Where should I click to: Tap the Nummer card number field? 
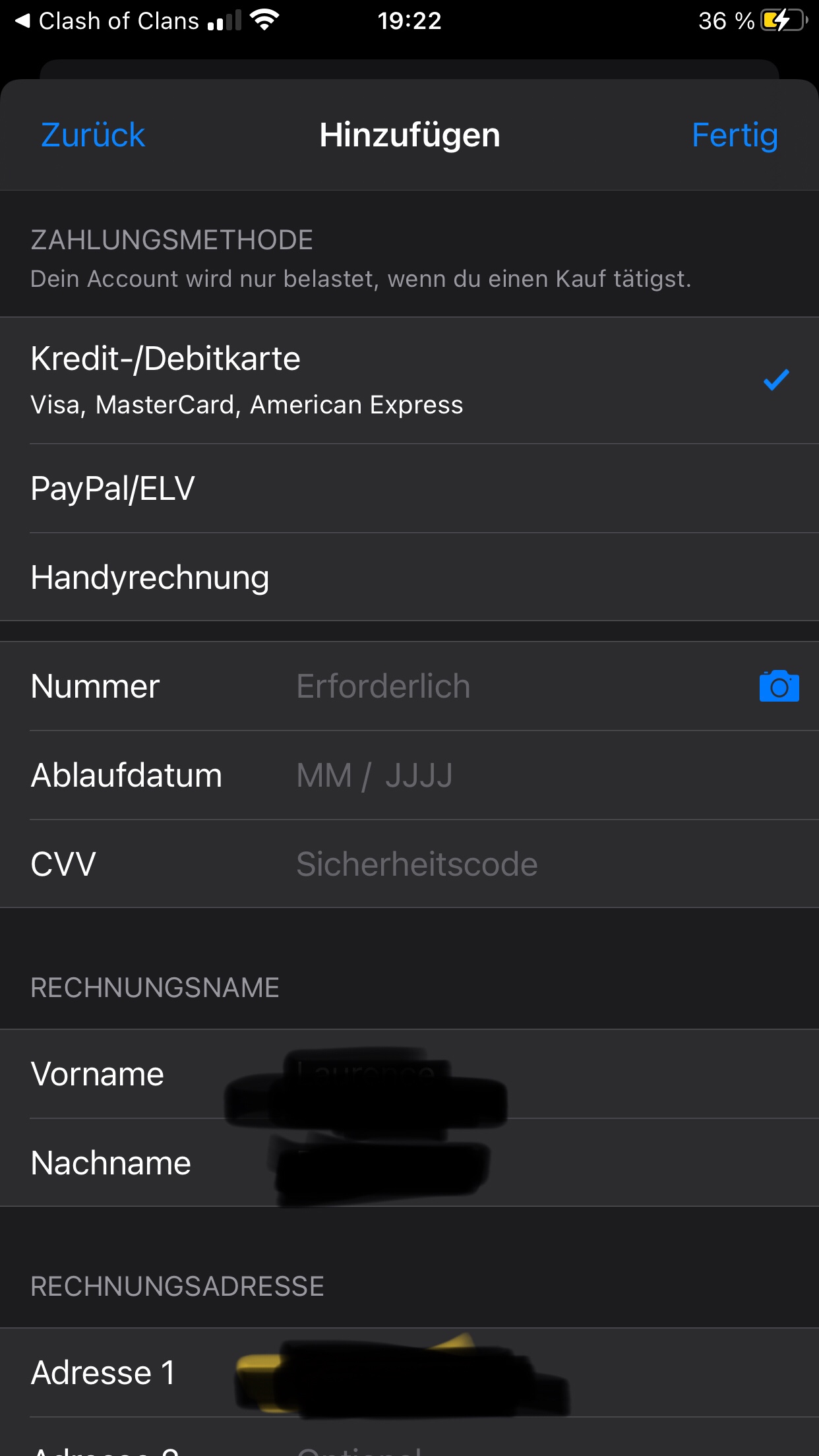409,686
